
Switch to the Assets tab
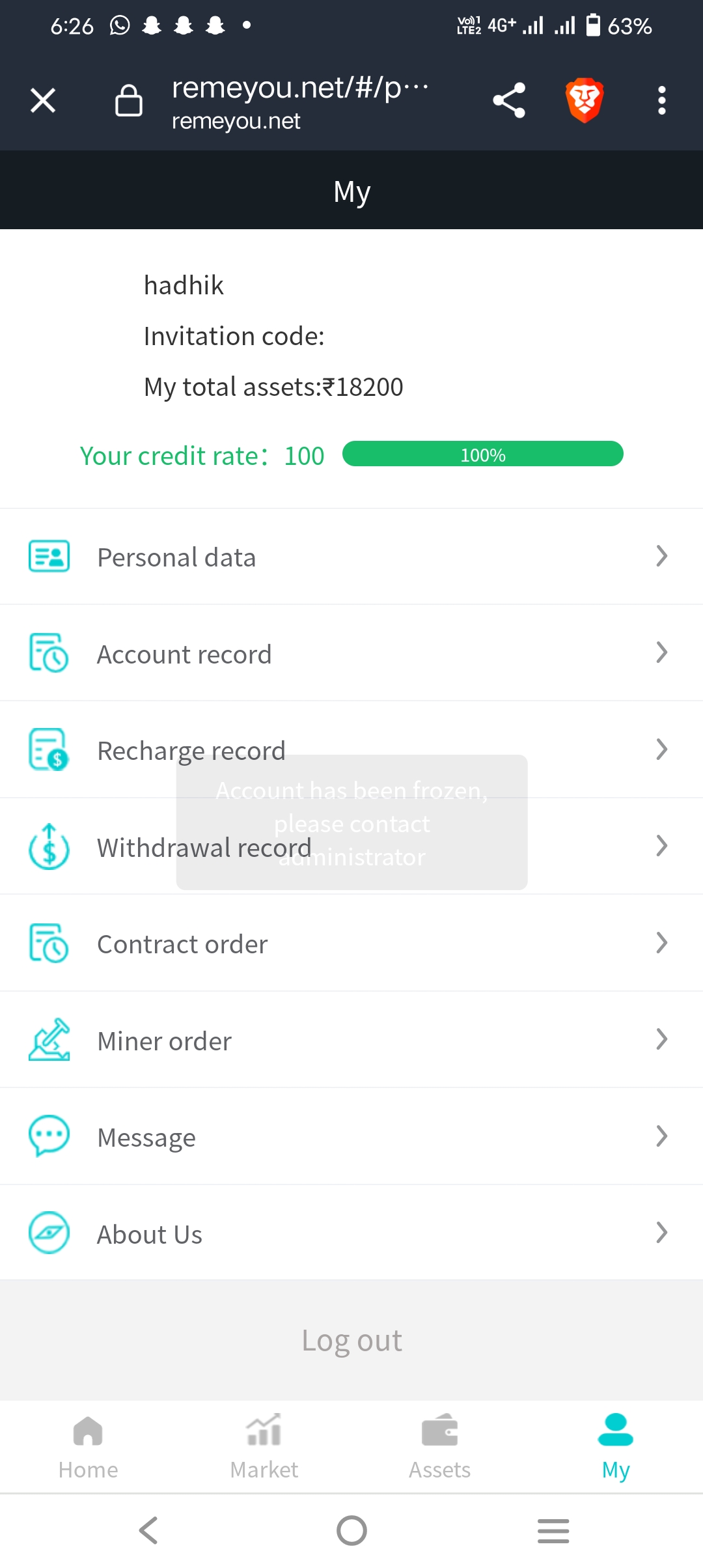[439, 1446]
